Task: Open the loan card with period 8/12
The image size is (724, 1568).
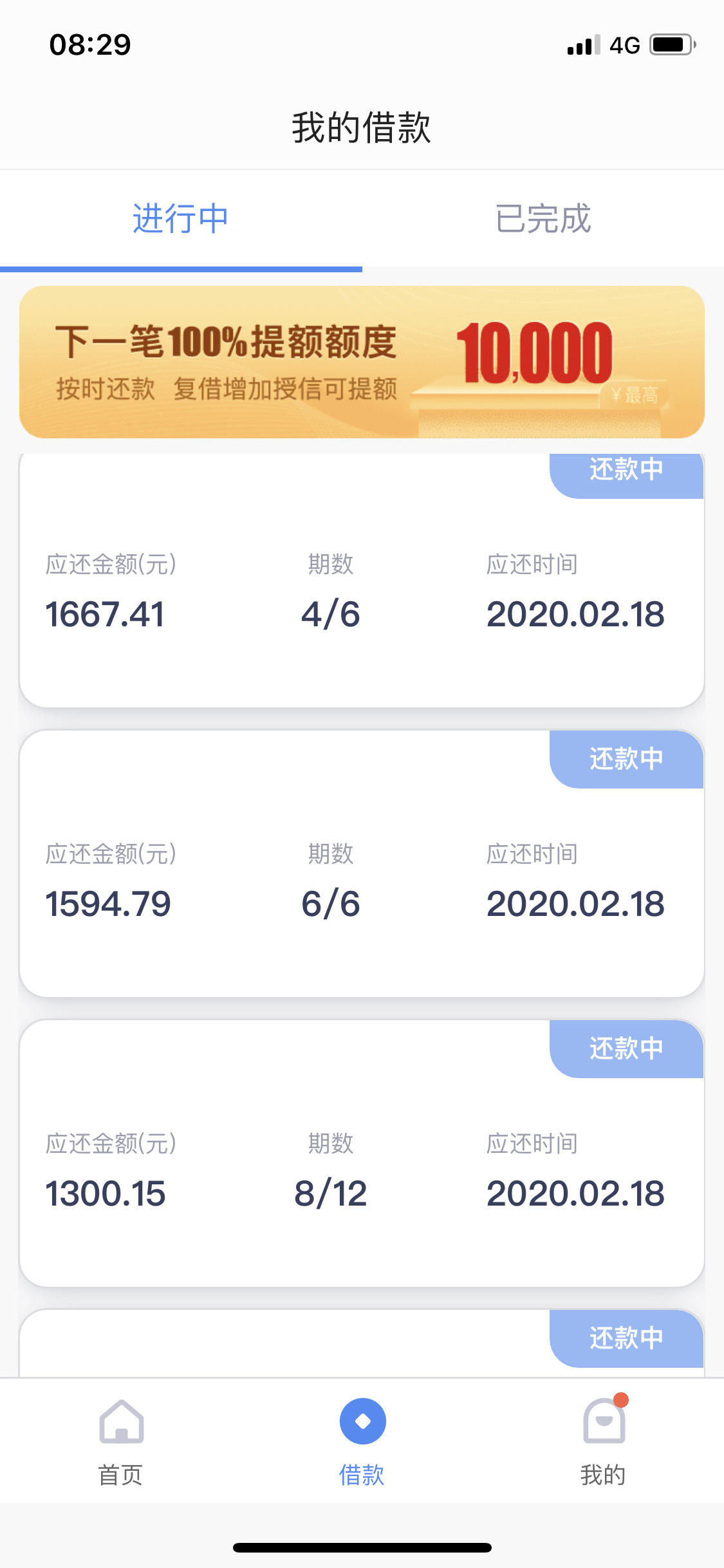Action: pyautogui.click(x=362, y=1153)
